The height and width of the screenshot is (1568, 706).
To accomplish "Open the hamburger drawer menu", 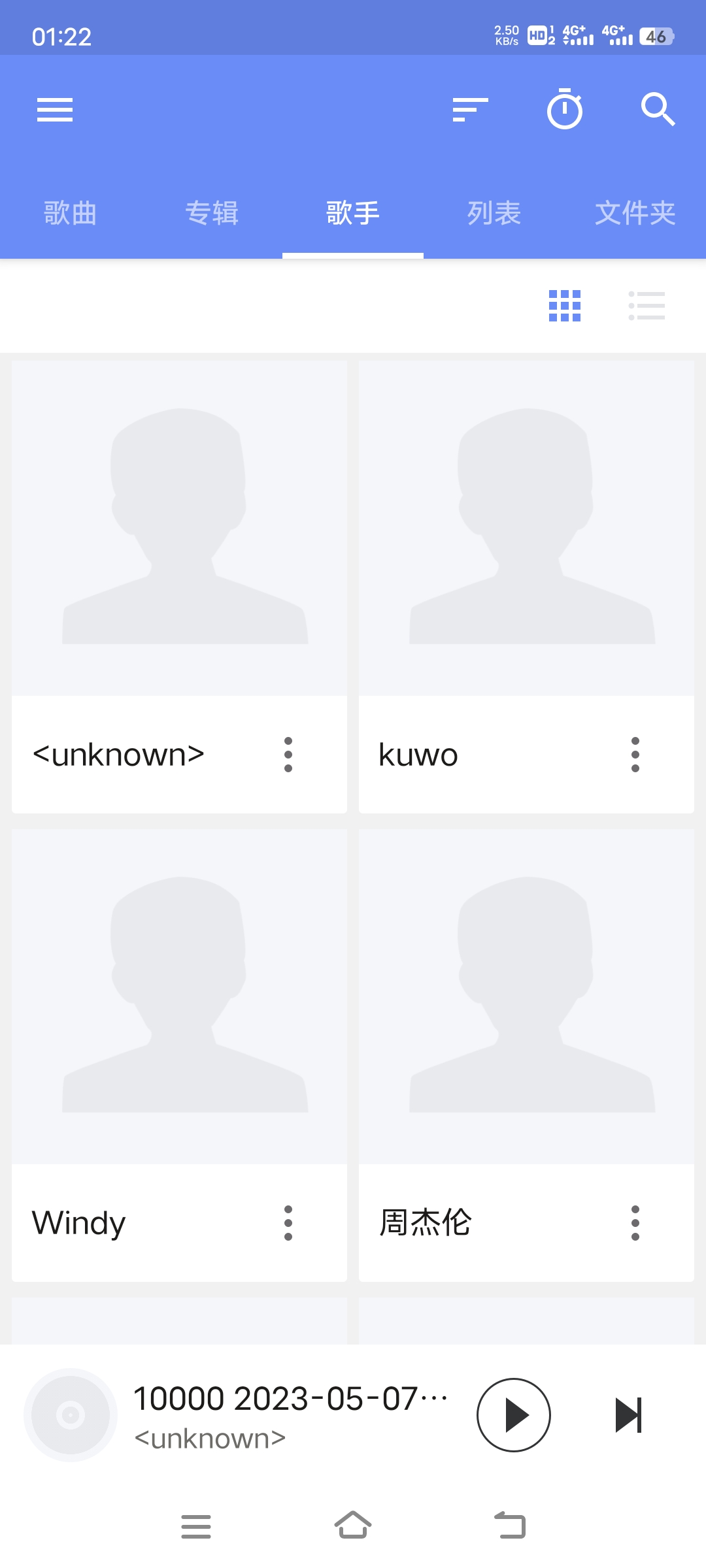I will [55, 110].
